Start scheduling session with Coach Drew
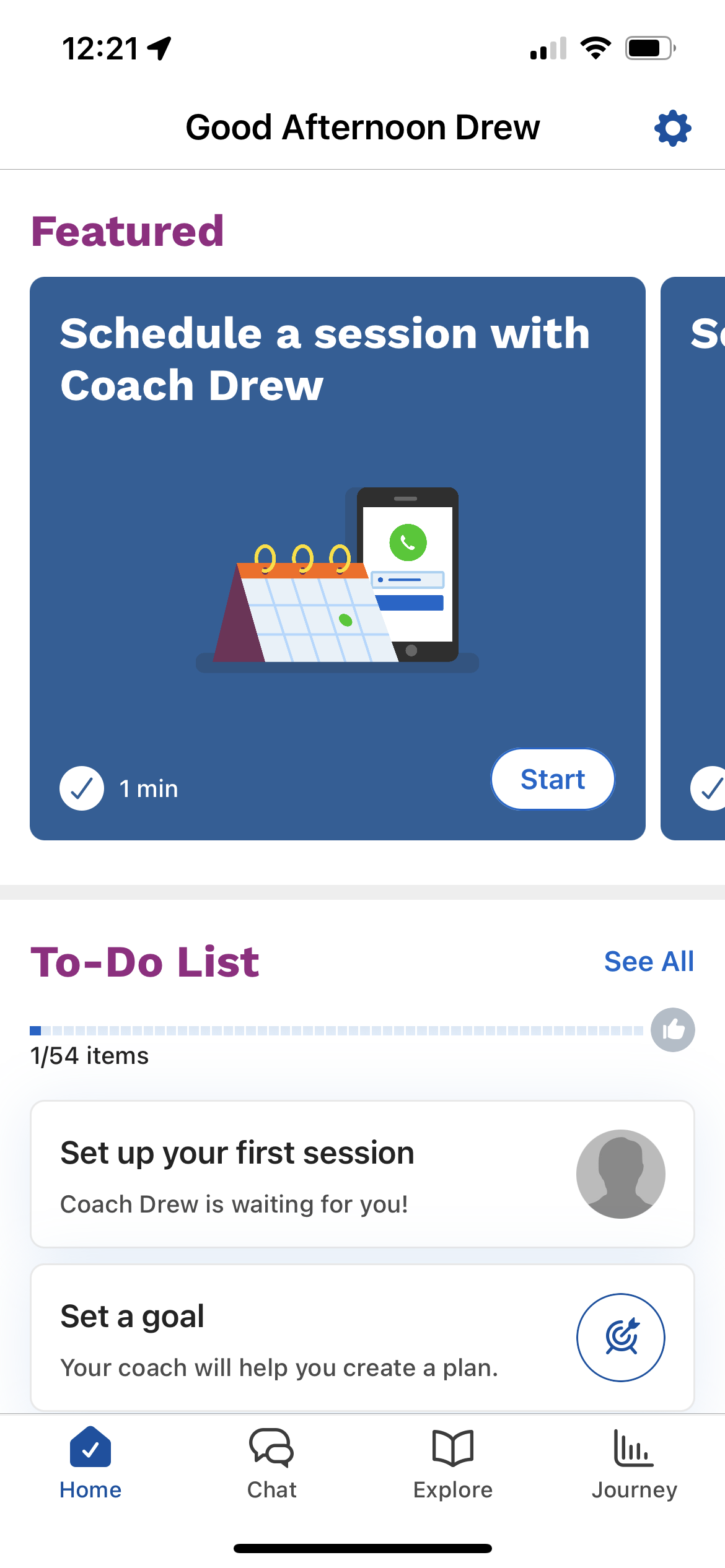725x1568 pixels. (x=552, y=779)
